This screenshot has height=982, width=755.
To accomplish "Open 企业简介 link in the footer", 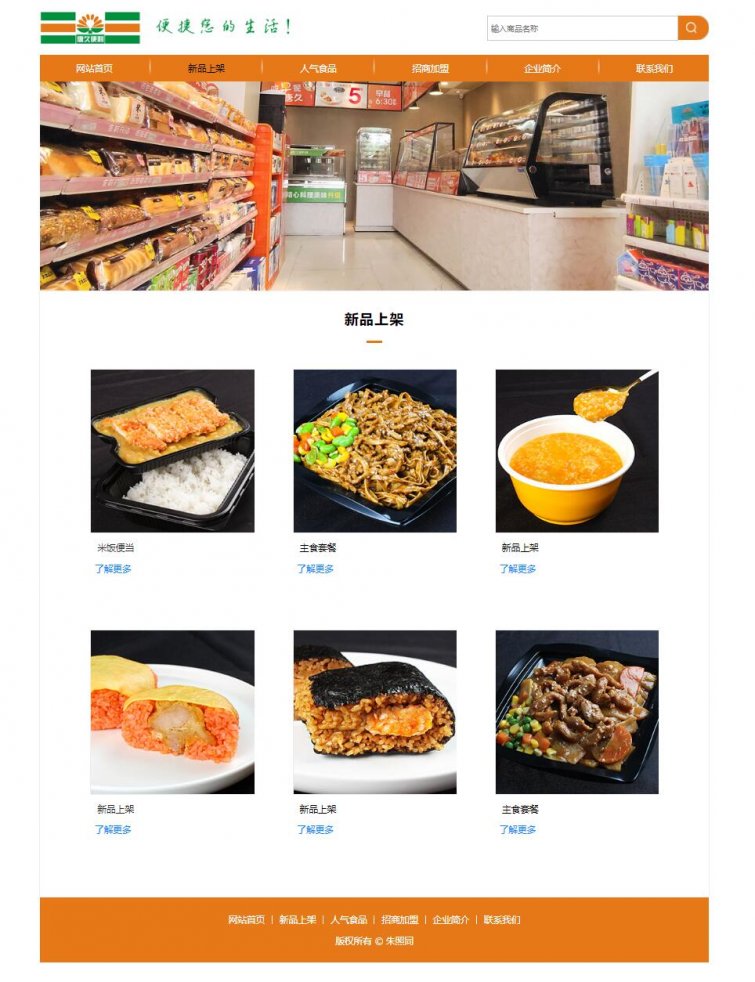I will click(x=451, y=920).
